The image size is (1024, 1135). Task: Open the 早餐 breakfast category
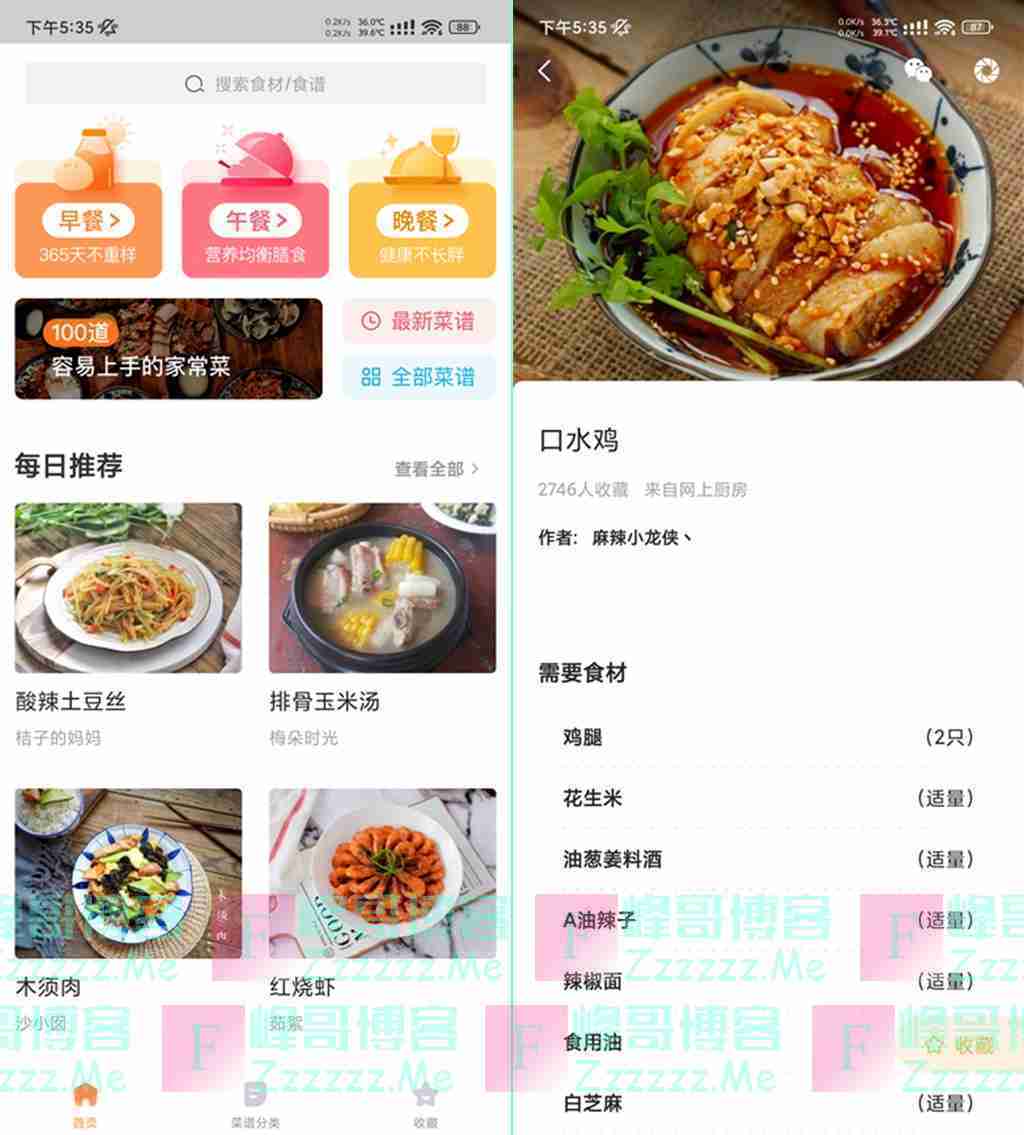88,221
